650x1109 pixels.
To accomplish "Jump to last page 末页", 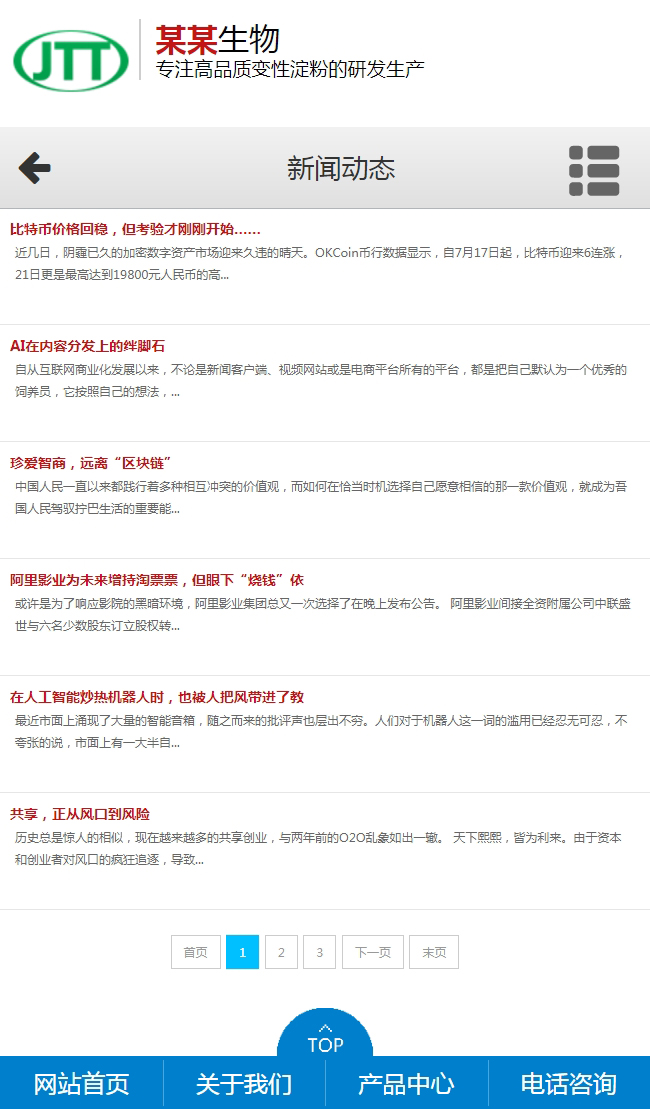I will pos(434,952).
